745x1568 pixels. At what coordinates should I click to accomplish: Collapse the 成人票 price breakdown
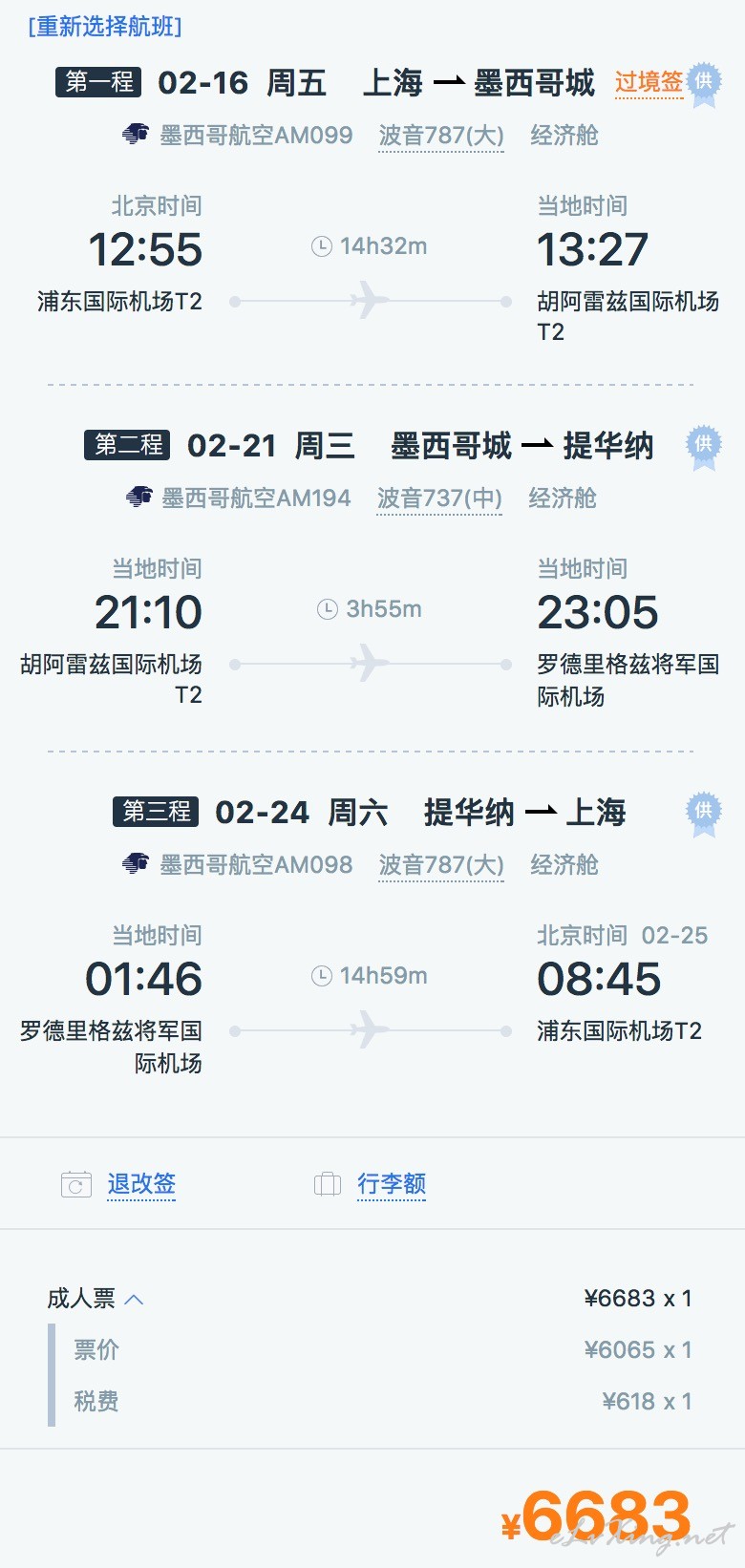(96, 1299)
